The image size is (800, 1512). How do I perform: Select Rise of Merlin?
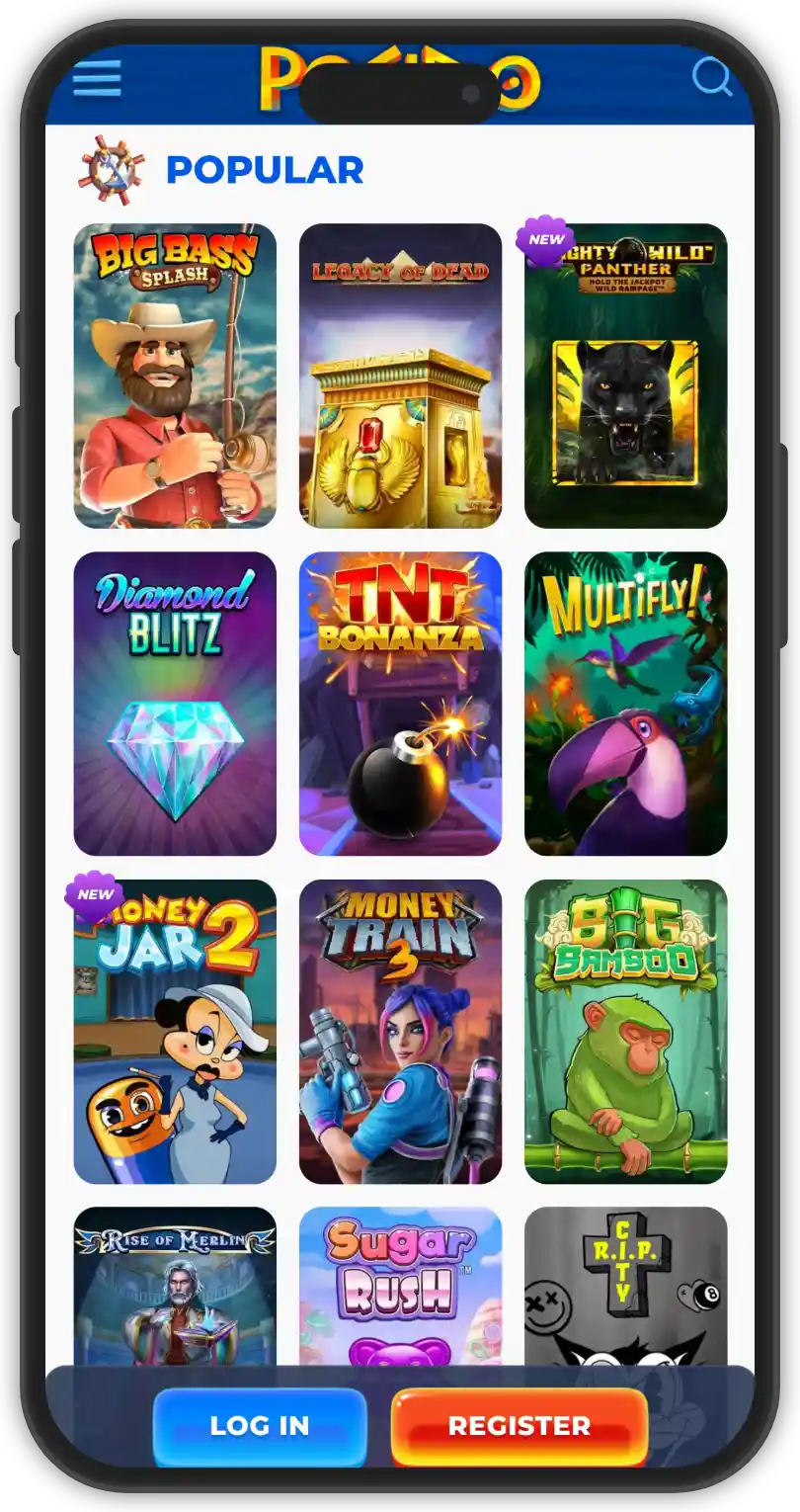[175, 1285]
